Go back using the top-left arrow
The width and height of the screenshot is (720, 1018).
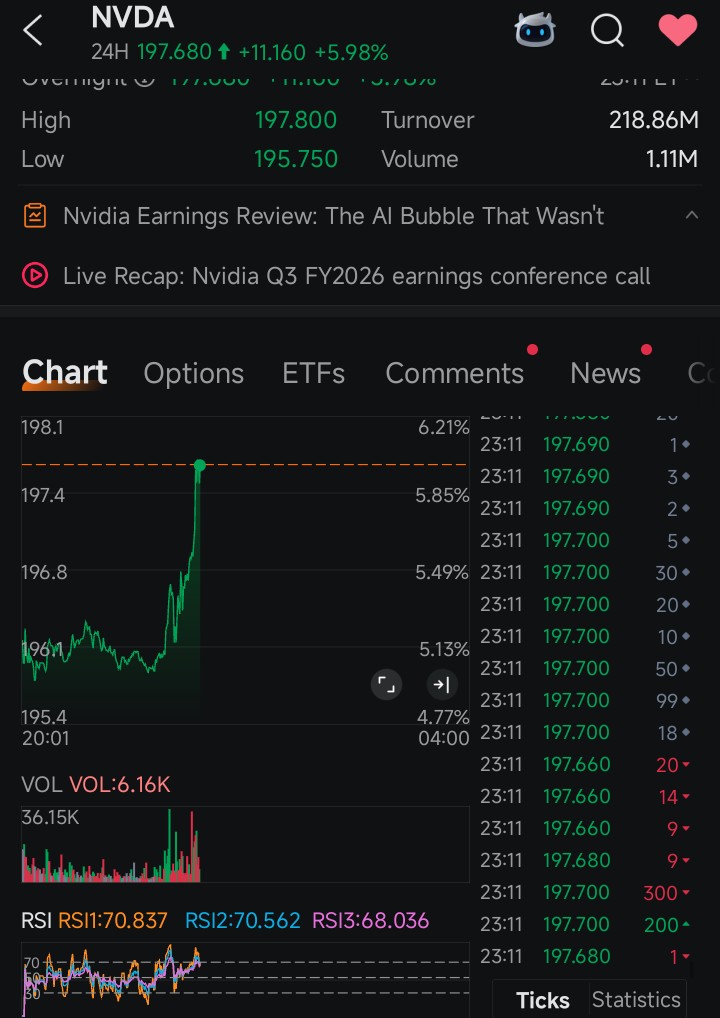33,31
